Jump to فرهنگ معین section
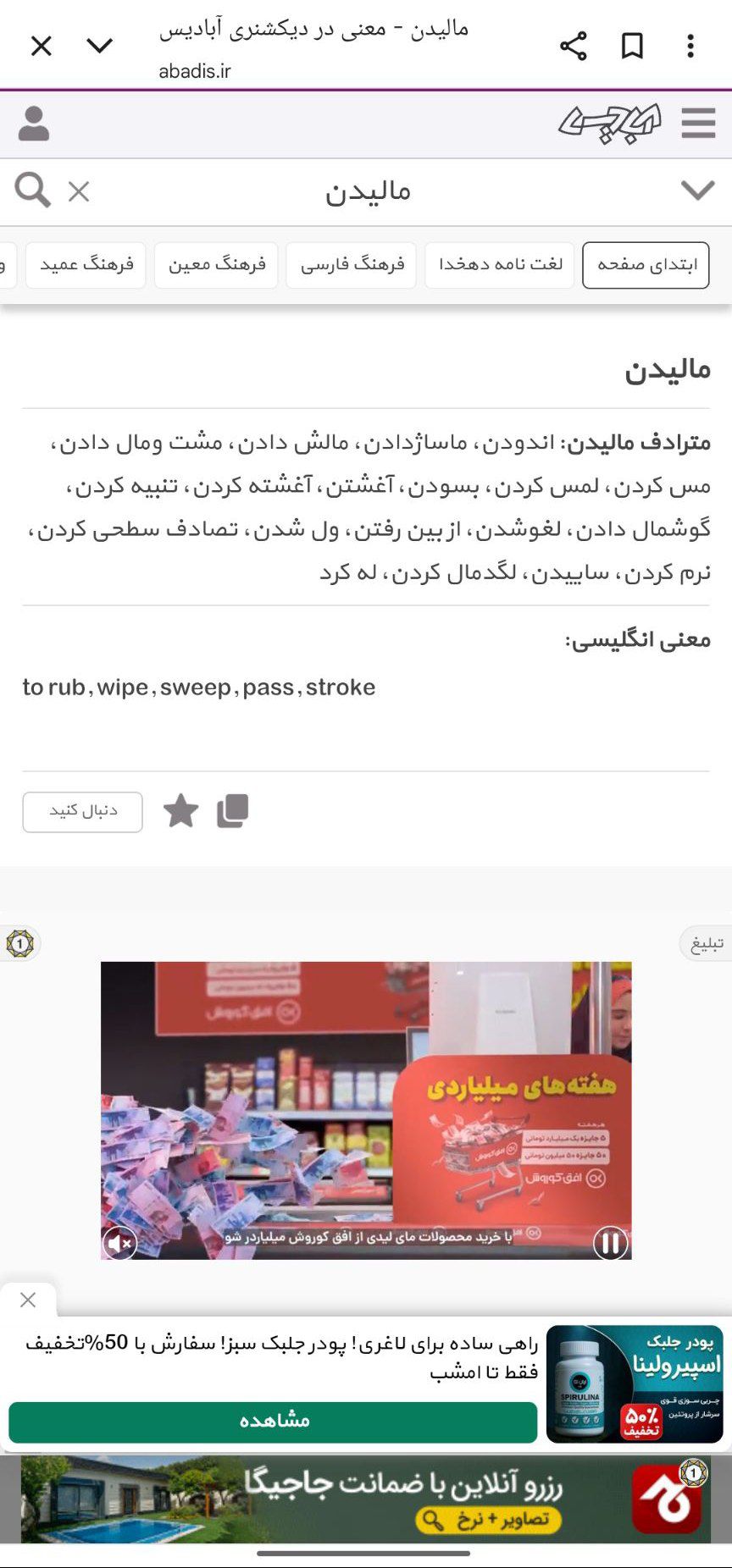 (216, 265)
